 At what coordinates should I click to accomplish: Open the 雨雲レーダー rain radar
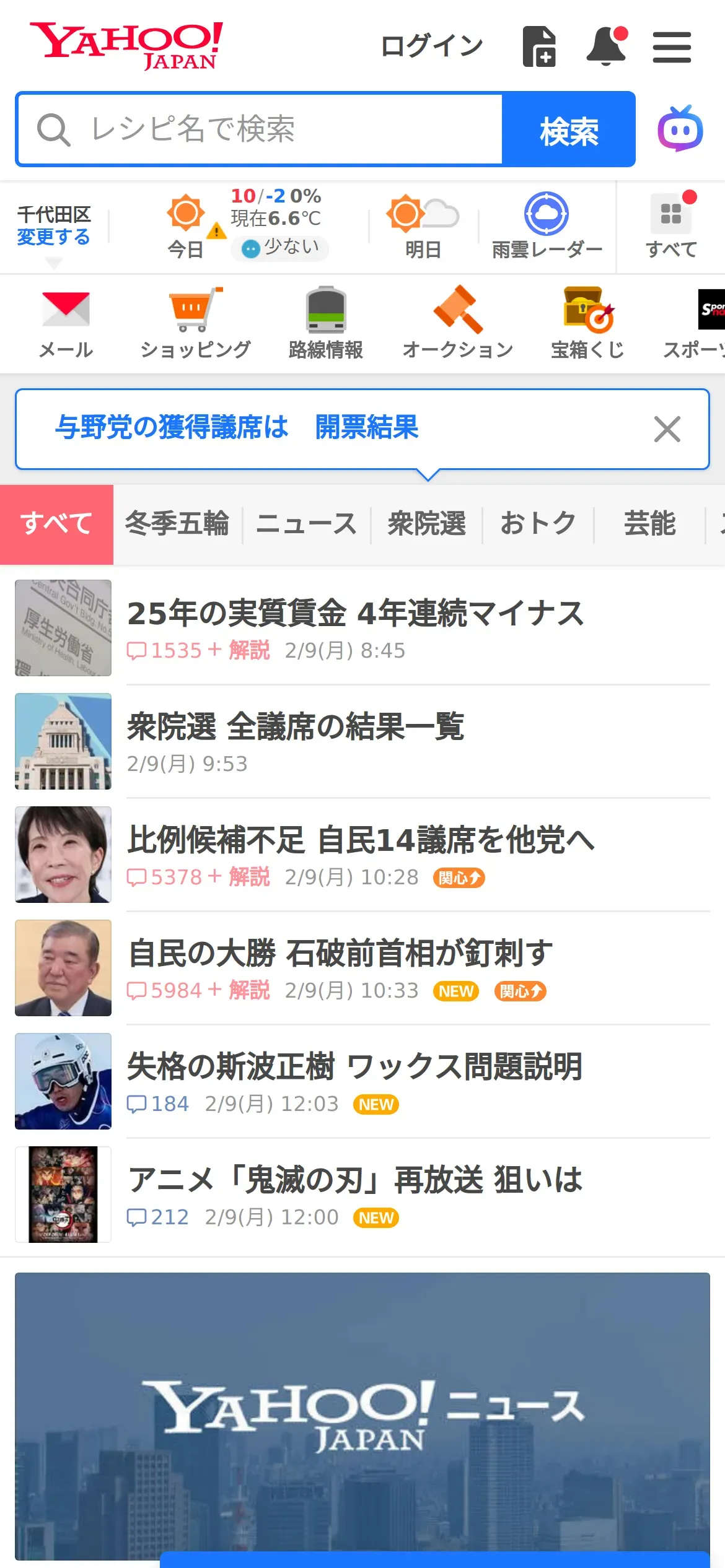pos(547,227)
